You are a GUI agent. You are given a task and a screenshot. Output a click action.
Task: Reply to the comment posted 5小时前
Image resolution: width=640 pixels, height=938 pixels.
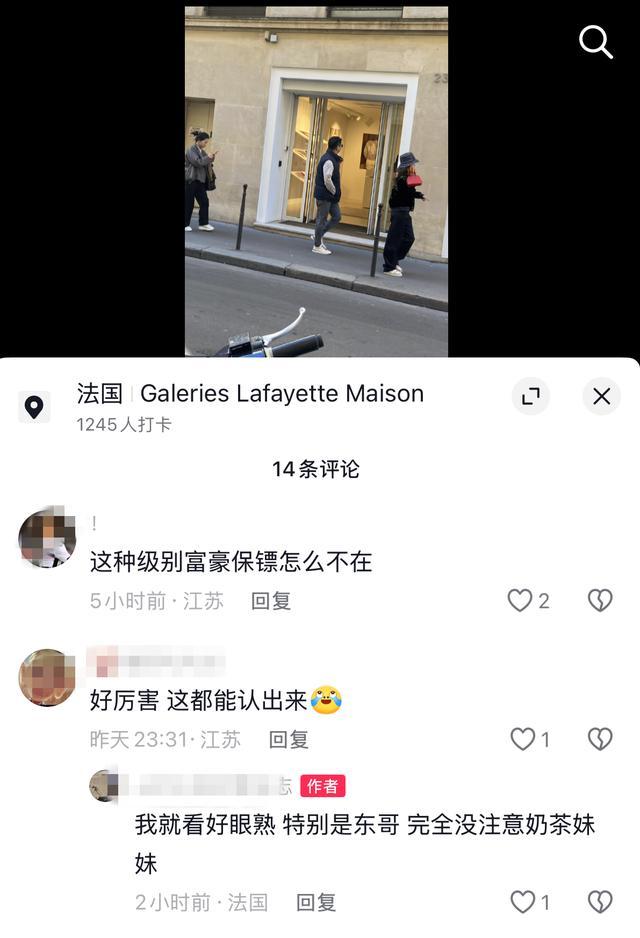click(x=270, y=601)
